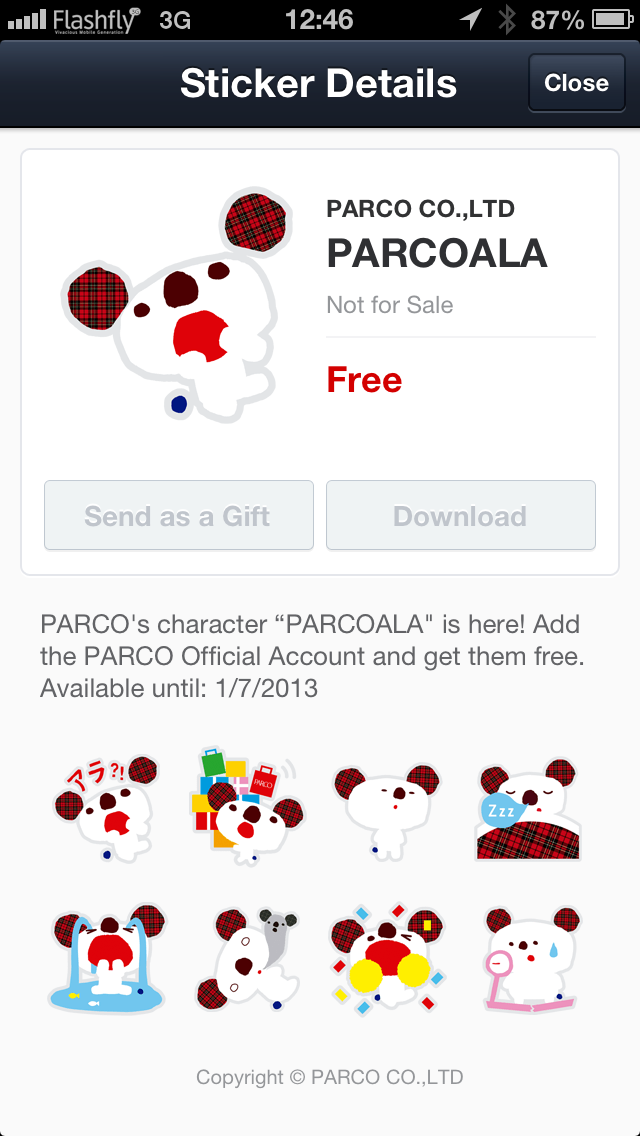640x1136 pixels.
Task: Preview the cheering pom-pom koala sticker
Action: click(387, 958)
